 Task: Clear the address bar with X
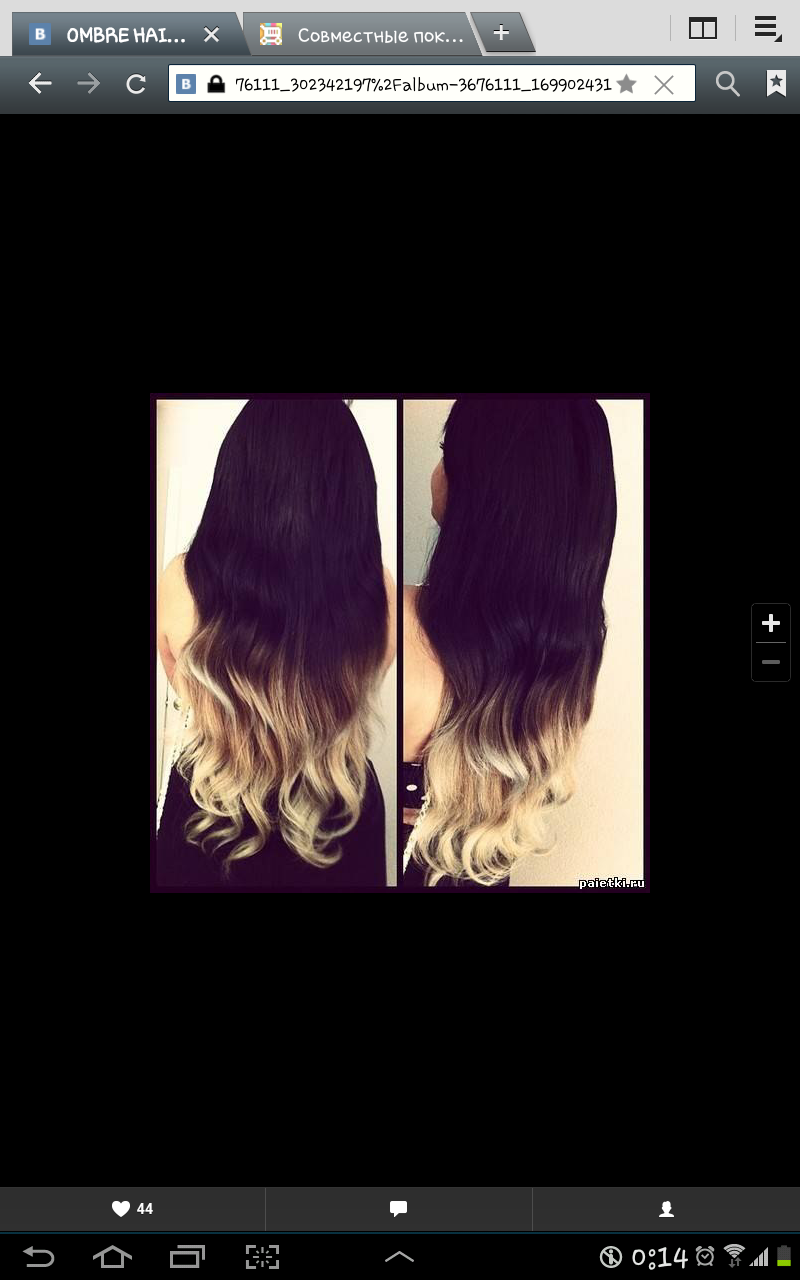click(x=663, y=84)
